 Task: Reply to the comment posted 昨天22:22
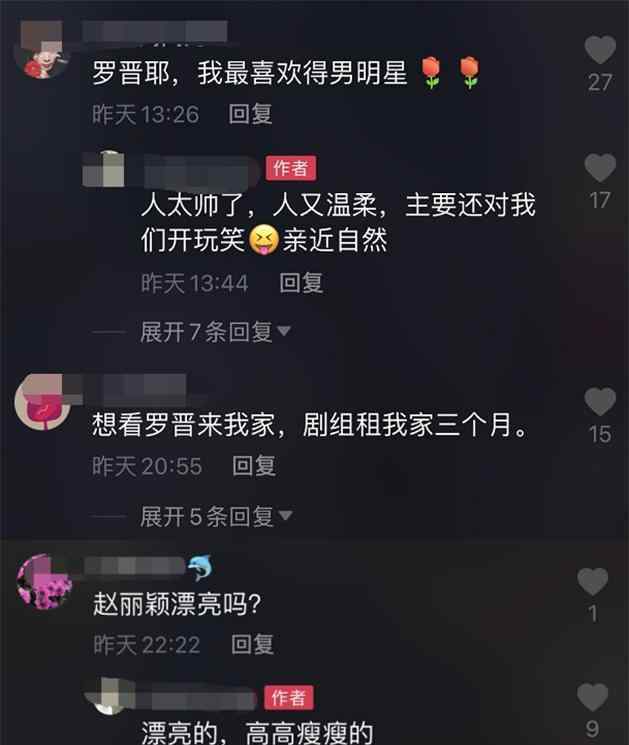tap(254, 645)
